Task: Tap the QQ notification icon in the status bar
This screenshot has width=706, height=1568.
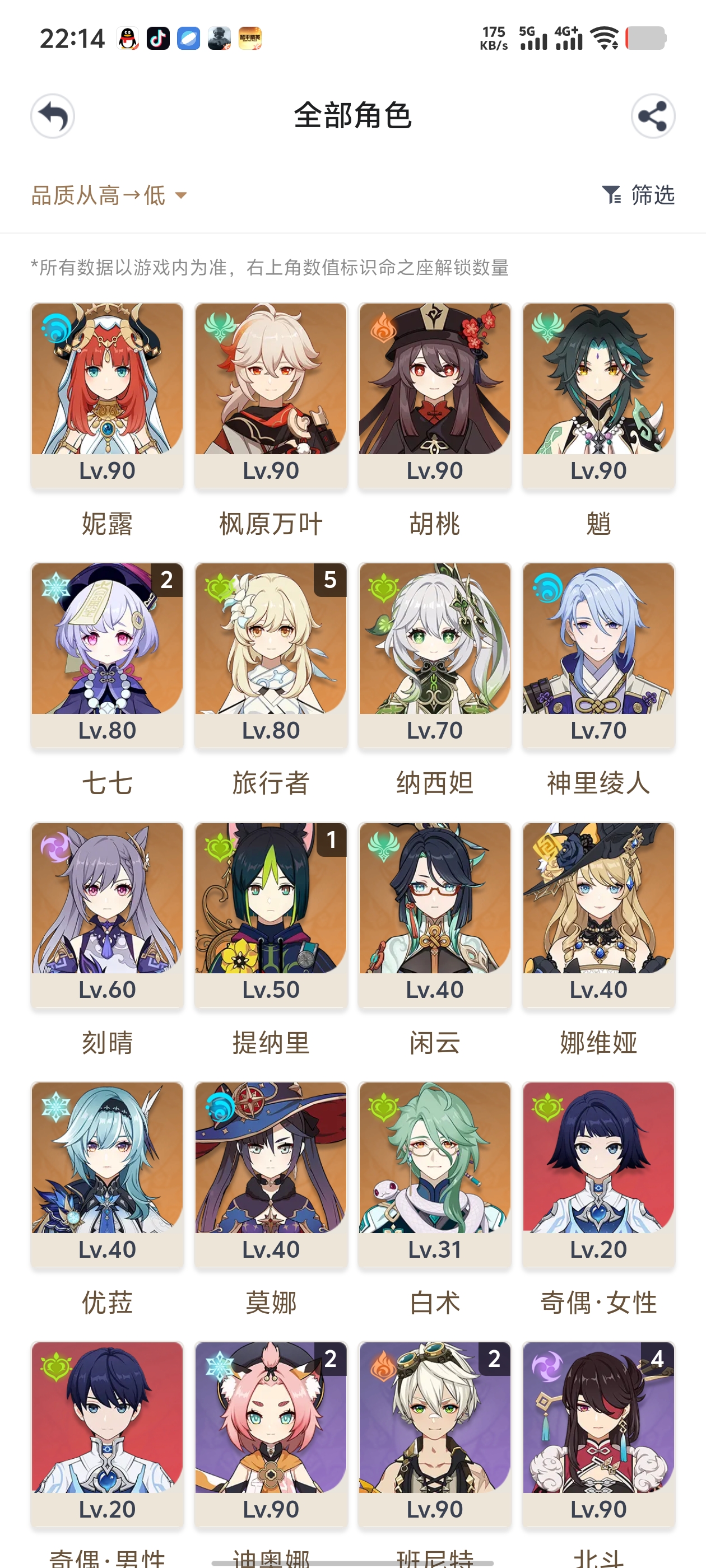Action: tap(129, 38)
